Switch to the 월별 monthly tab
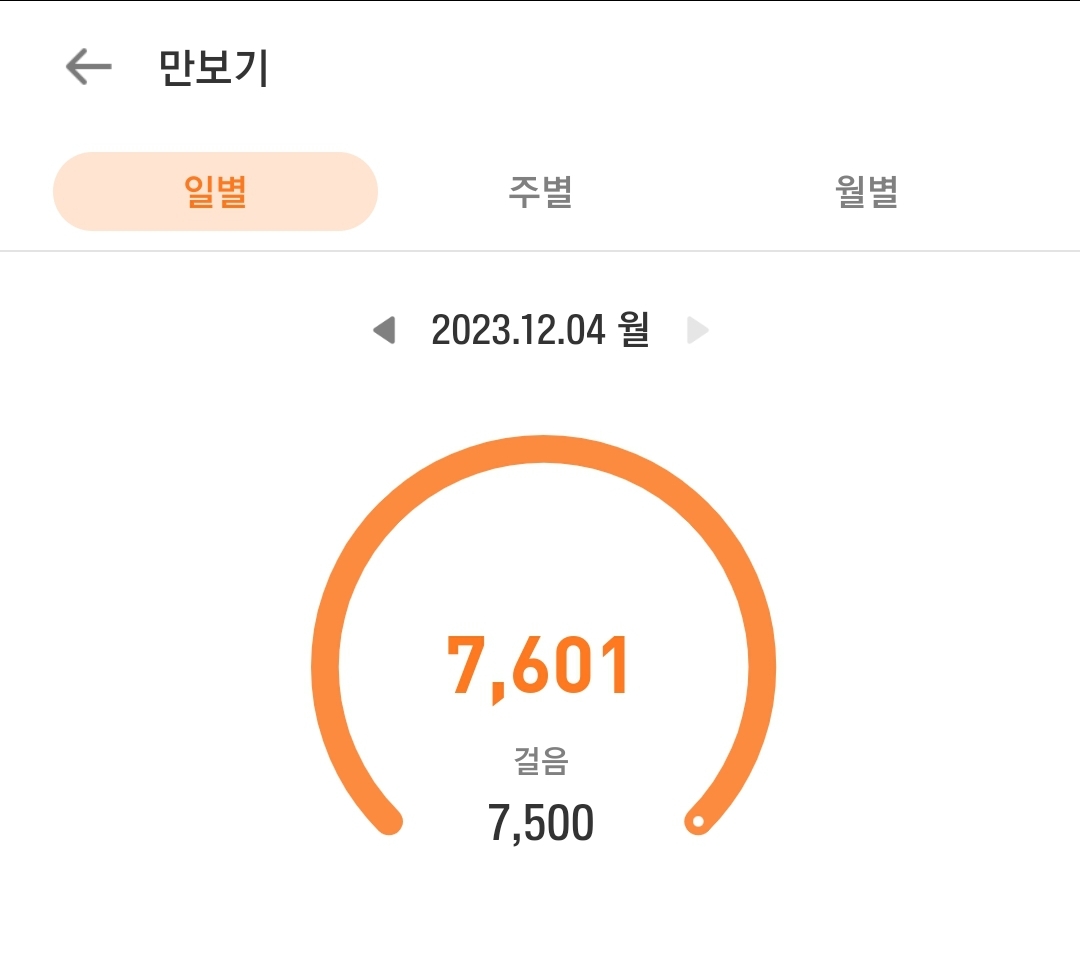The image size is (1080, 954). [866, 191]
